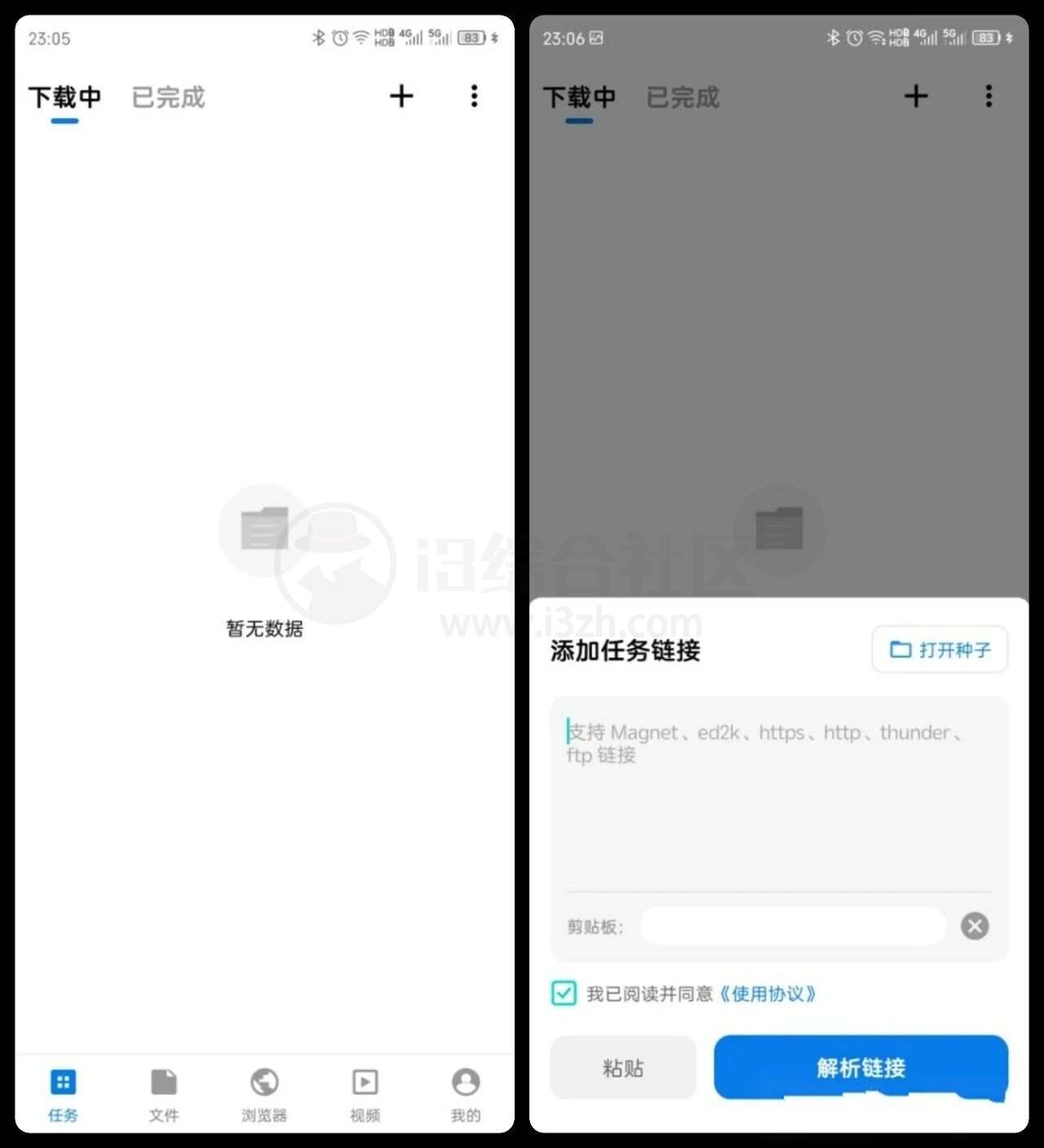Tap 粘贴 to paste clipboard content
The image size is (1044, 1148).
(623, 1067)
